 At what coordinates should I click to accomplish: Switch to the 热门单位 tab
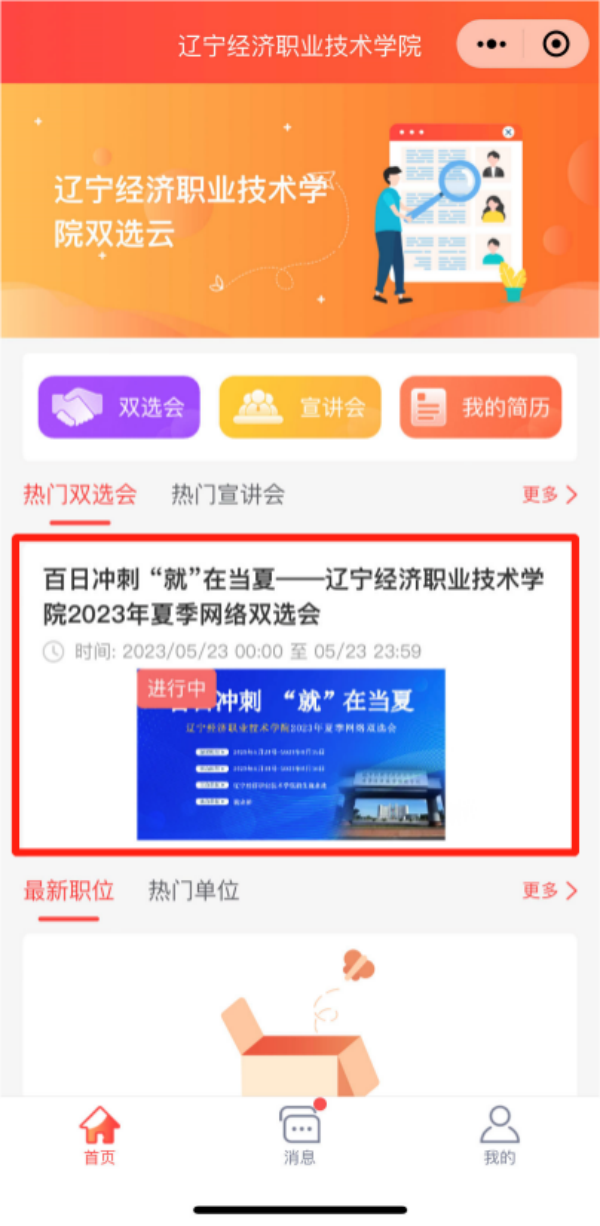pyautogui.click(x=194, y=890)
